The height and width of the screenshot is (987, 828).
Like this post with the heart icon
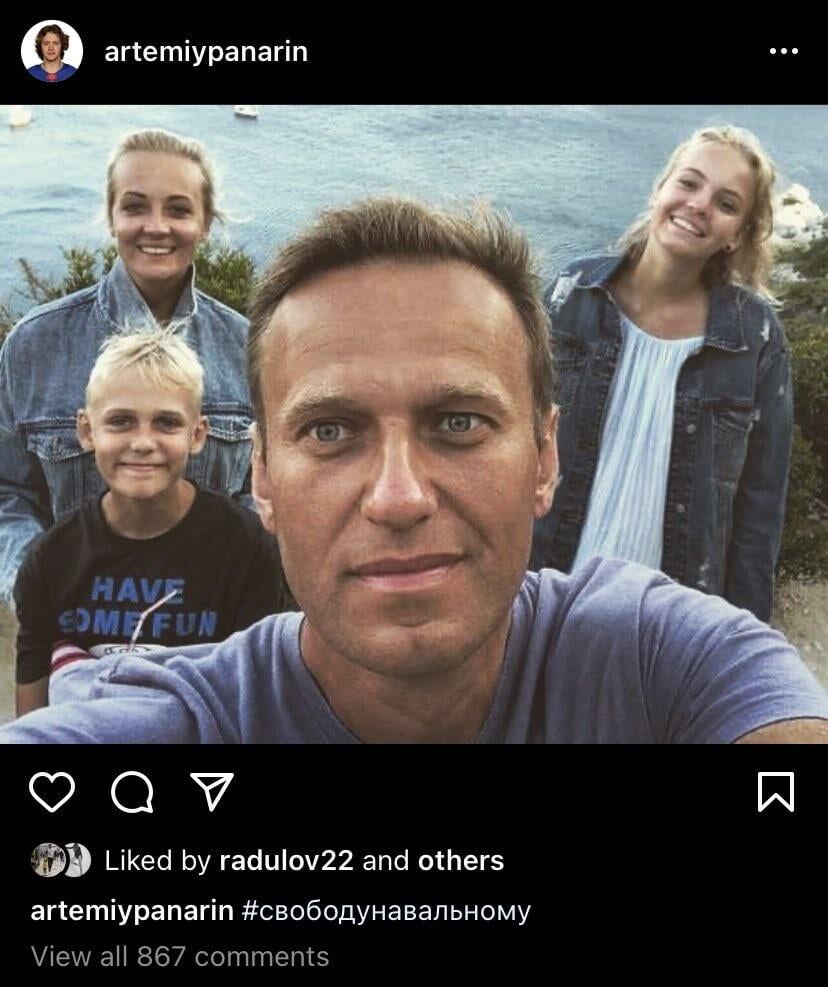pyautogui.click(x=52, y=792)
